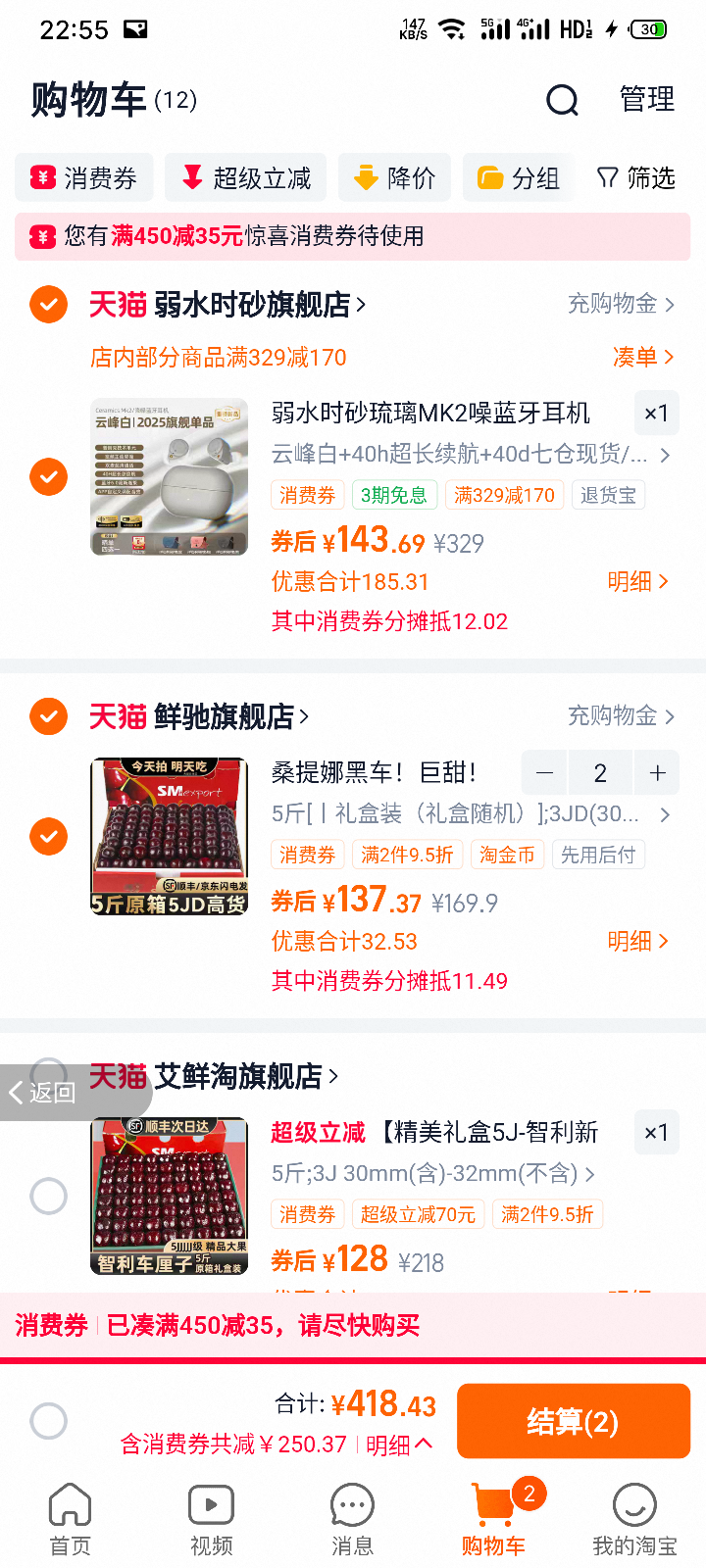The height and width of the screenshot is (1568, 706).
Task: Select the 超级立减 filter chip
Action: coord(246,177)
